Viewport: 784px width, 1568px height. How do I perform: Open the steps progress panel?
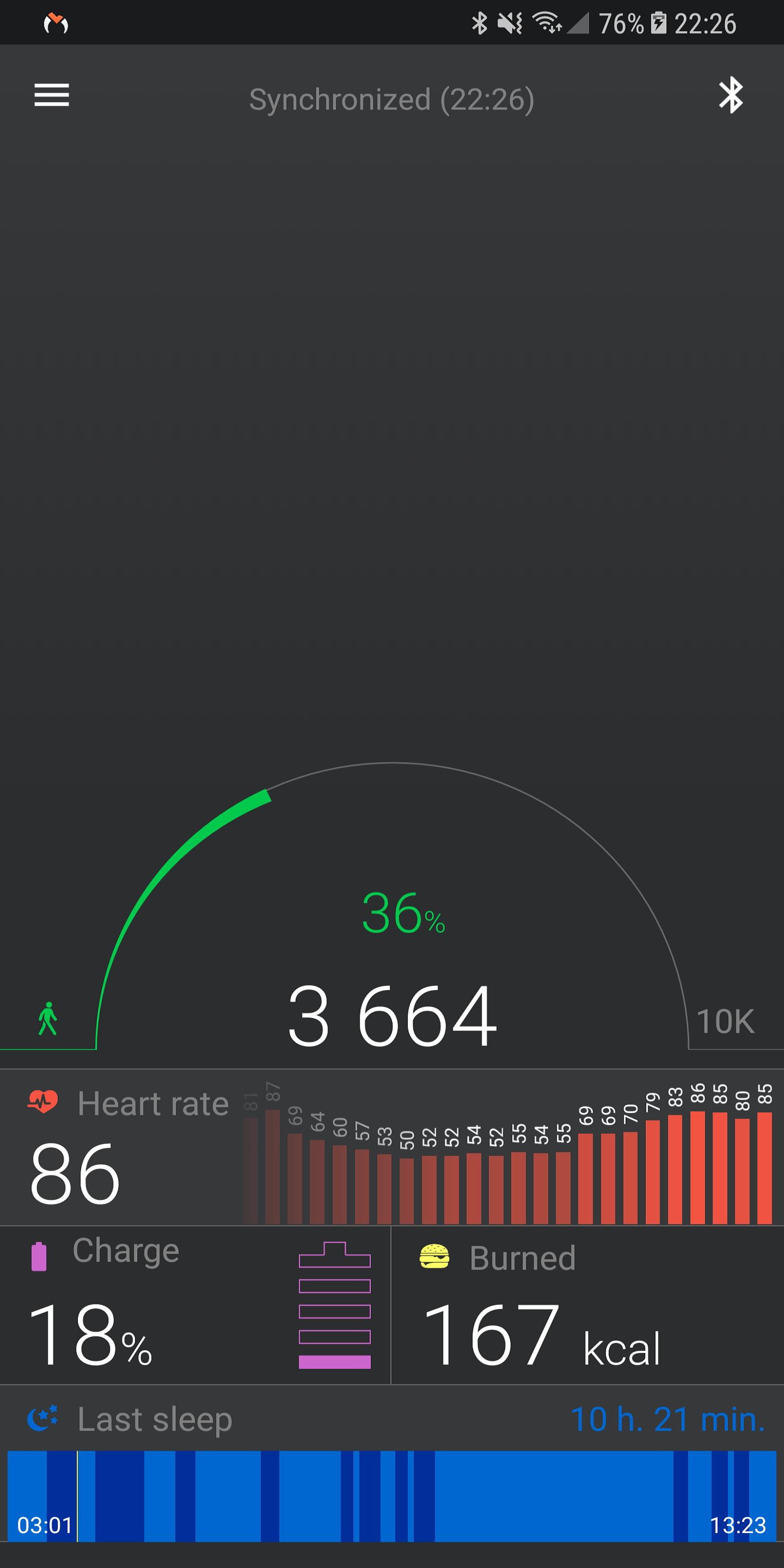click(x=392, y=907)
